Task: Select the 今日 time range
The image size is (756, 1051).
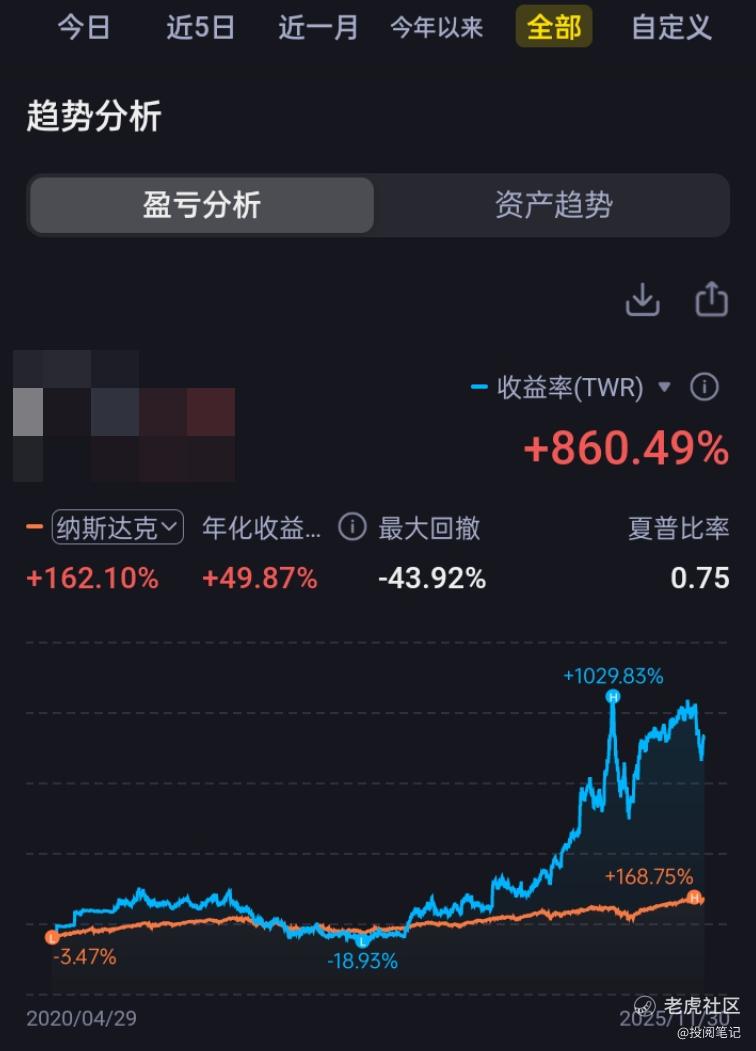Action: pos(84,27)
